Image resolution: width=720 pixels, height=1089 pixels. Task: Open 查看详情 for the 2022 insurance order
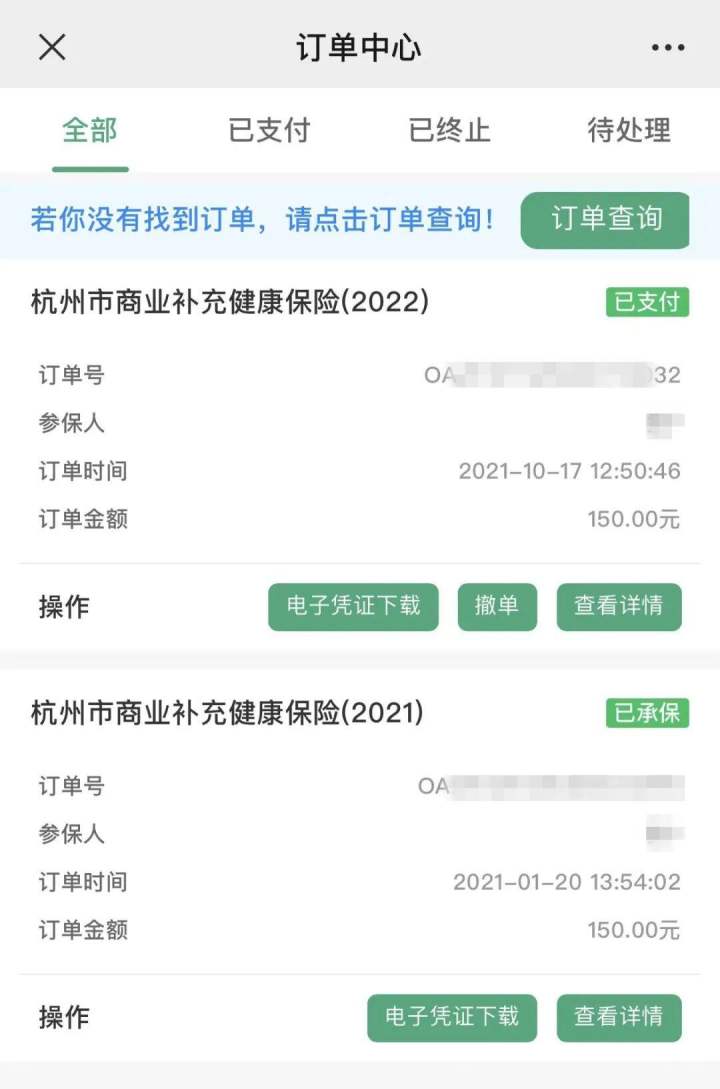619,606
